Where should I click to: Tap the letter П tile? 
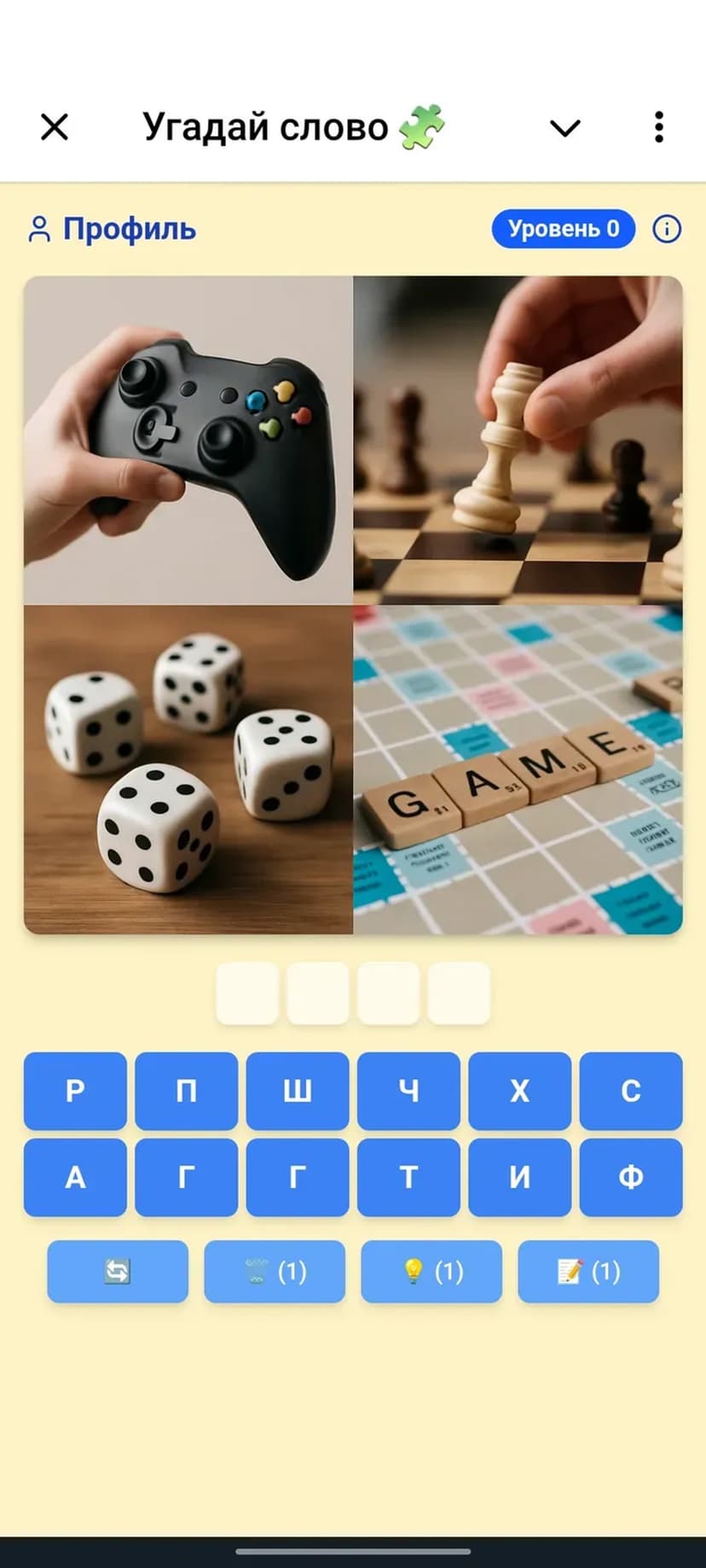(186, 1091)
